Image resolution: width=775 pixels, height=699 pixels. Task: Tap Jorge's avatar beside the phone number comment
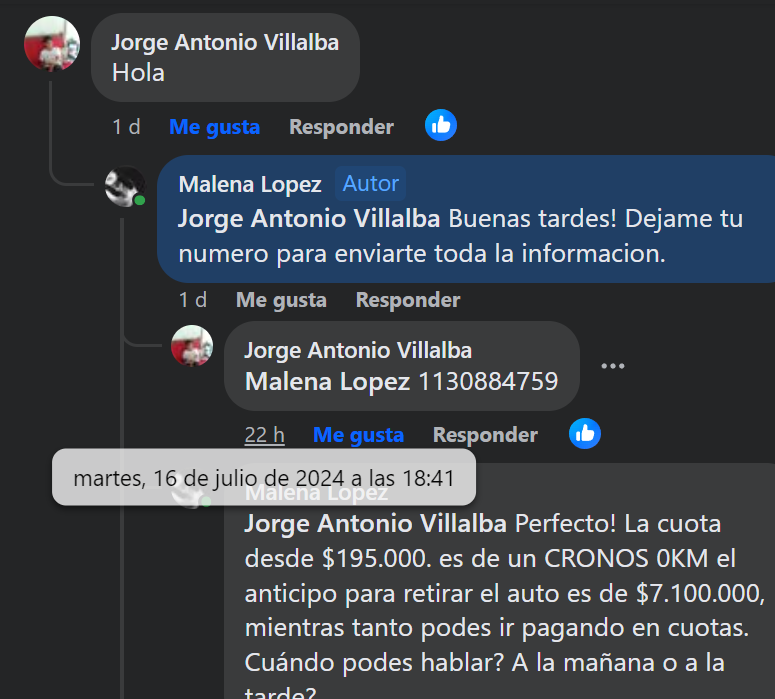point(192,346)
